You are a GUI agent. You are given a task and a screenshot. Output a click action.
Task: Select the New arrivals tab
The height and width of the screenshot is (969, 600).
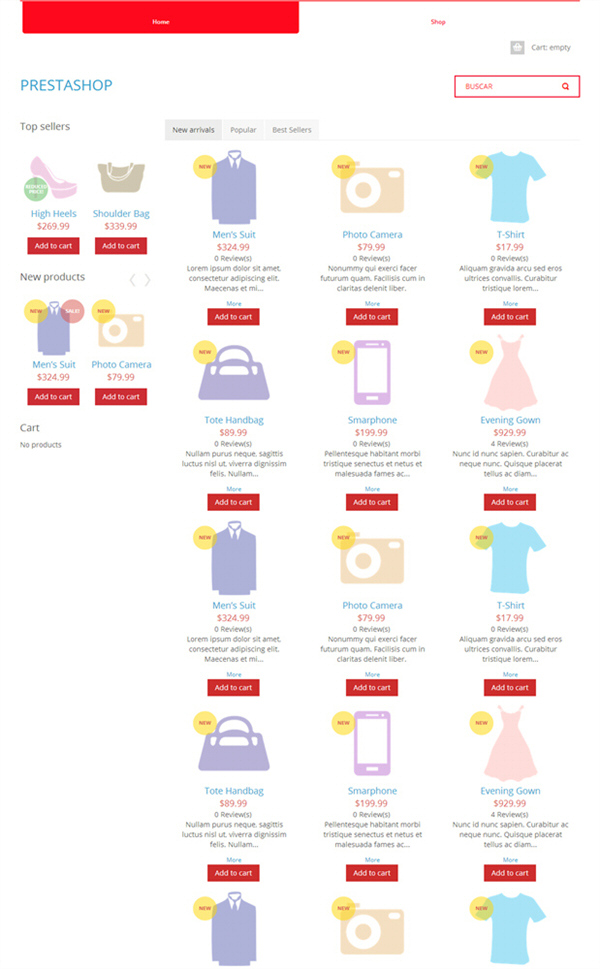coord(193,130)
